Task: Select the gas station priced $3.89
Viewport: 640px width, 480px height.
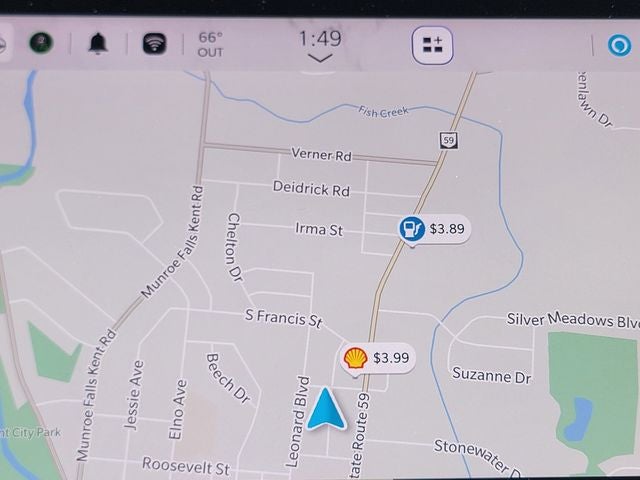Action: click(x=433, y=229)
